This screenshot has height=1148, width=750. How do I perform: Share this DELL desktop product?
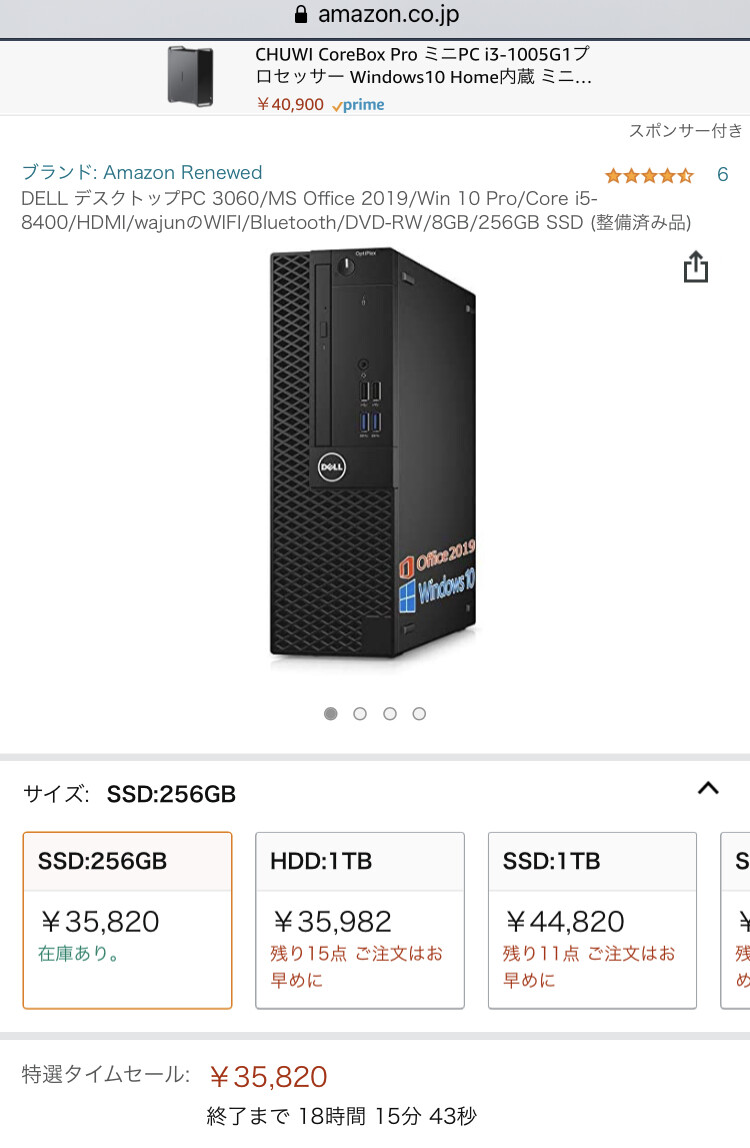point(696,267)
